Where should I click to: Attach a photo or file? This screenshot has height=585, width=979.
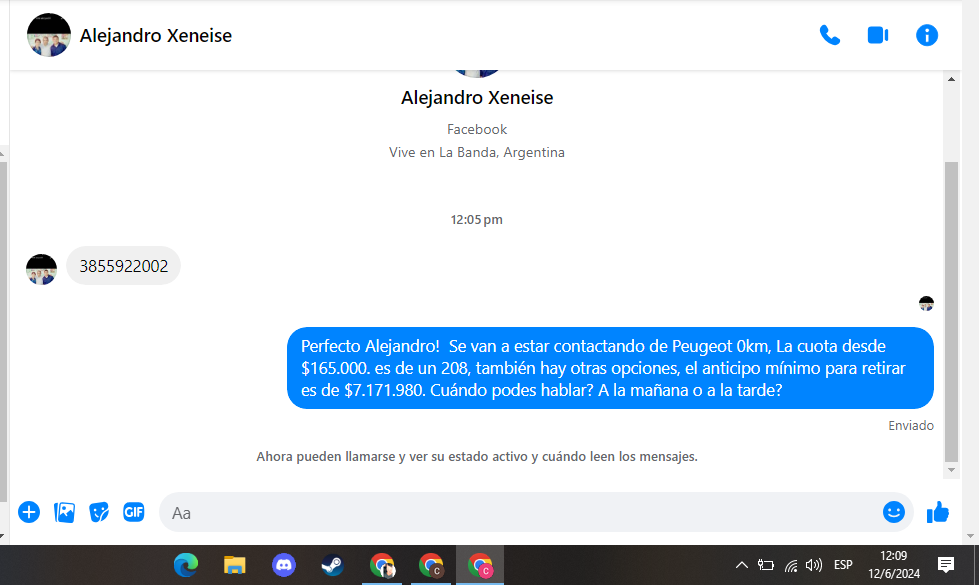pyautogui.click(x=64, y=512)
